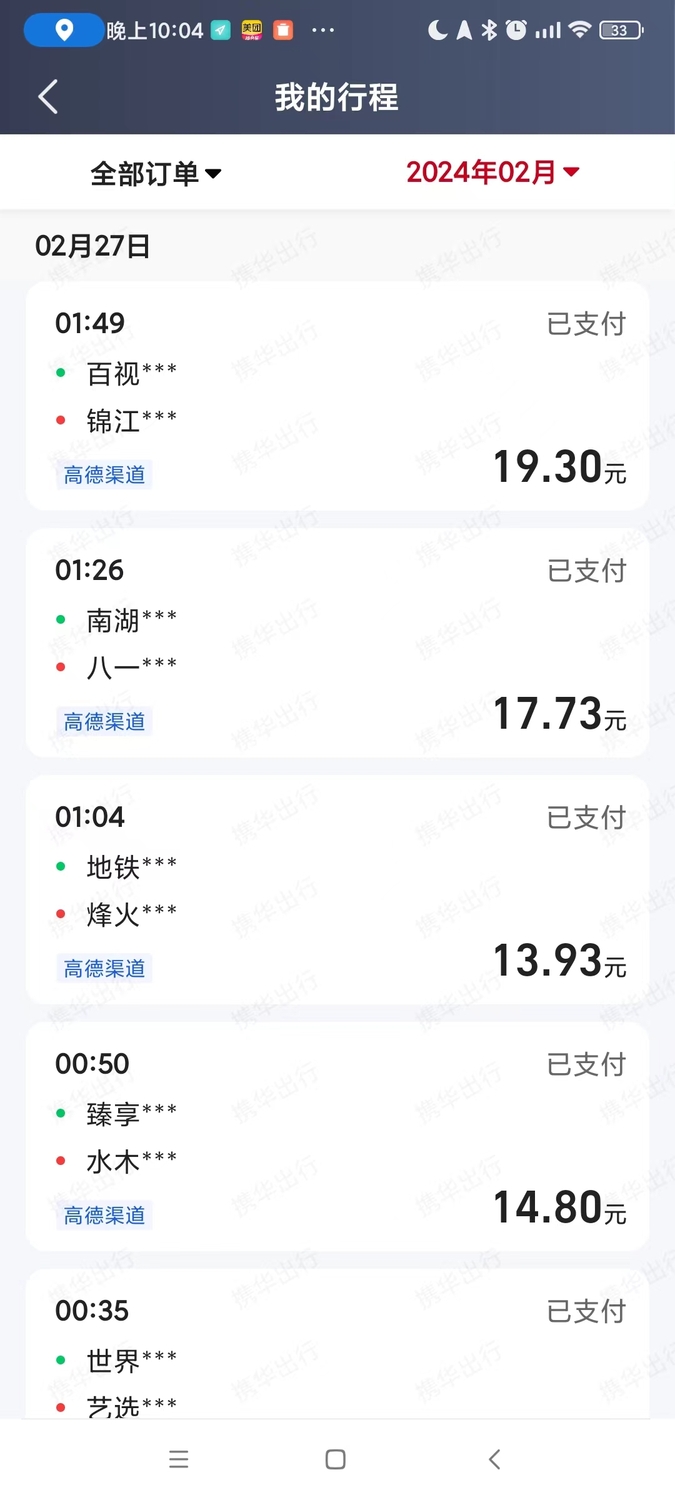Screen dimensions: 675x1500
Task: Tap the system home button
Action: click(336, 1460)
